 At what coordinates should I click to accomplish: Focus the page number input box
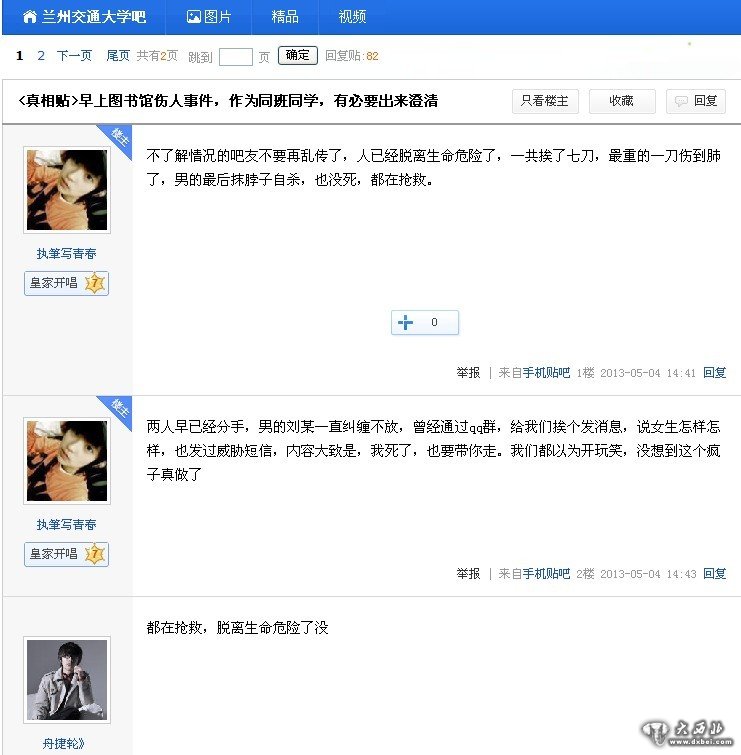[235, 57]
